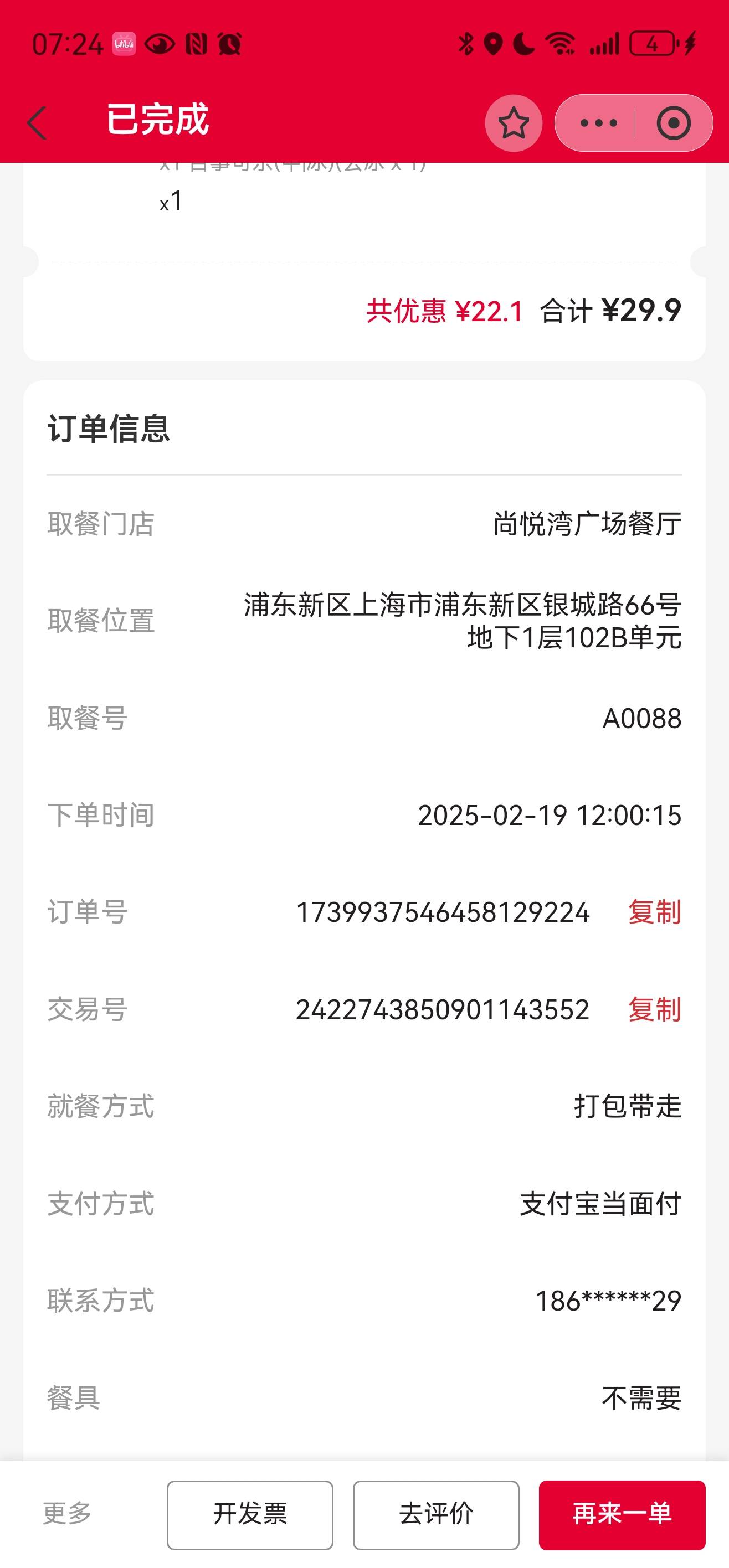Open the three-dot more menu
729x1568 pixels.
[x=598, y=123]
